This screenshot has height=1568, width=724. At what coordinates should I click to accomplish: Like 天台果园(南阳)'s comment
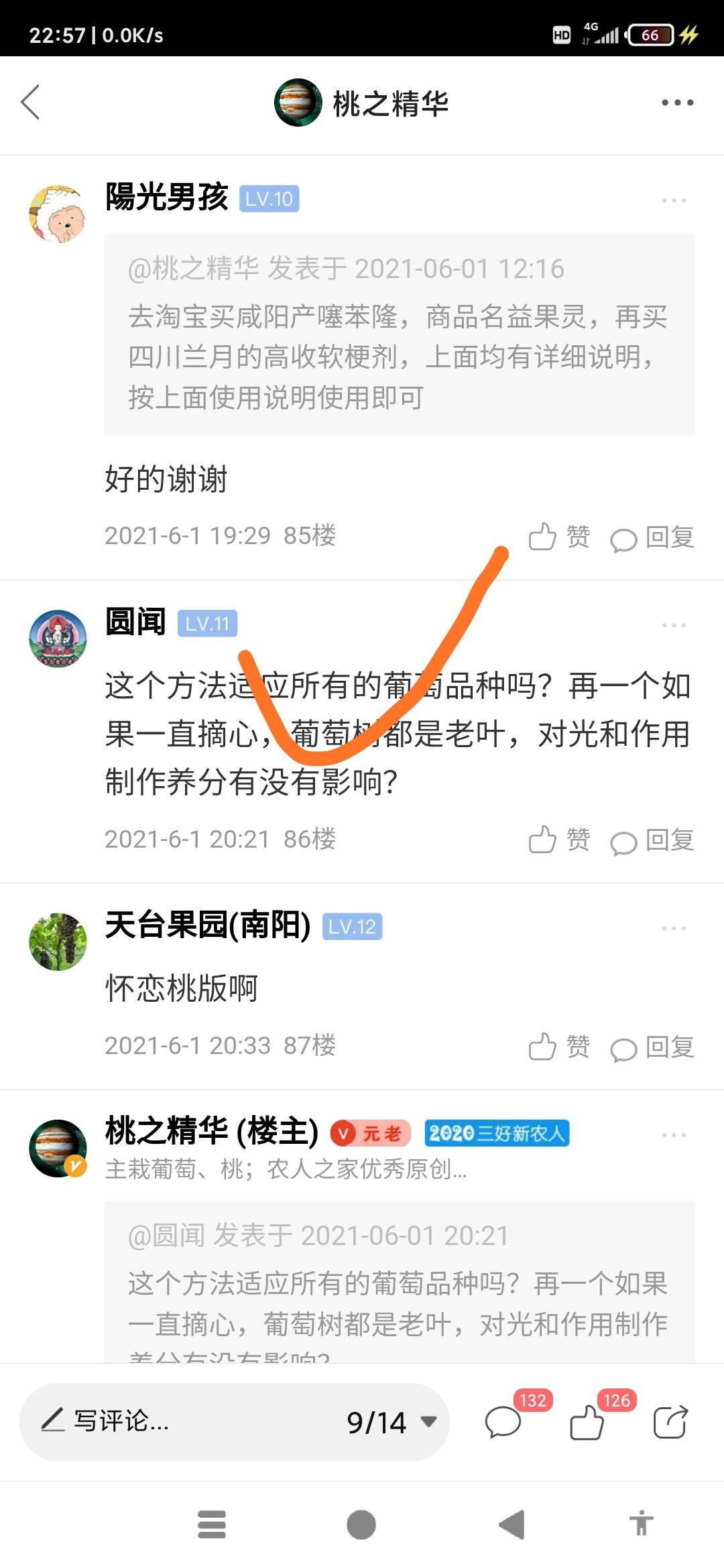tap(559, 1046)
